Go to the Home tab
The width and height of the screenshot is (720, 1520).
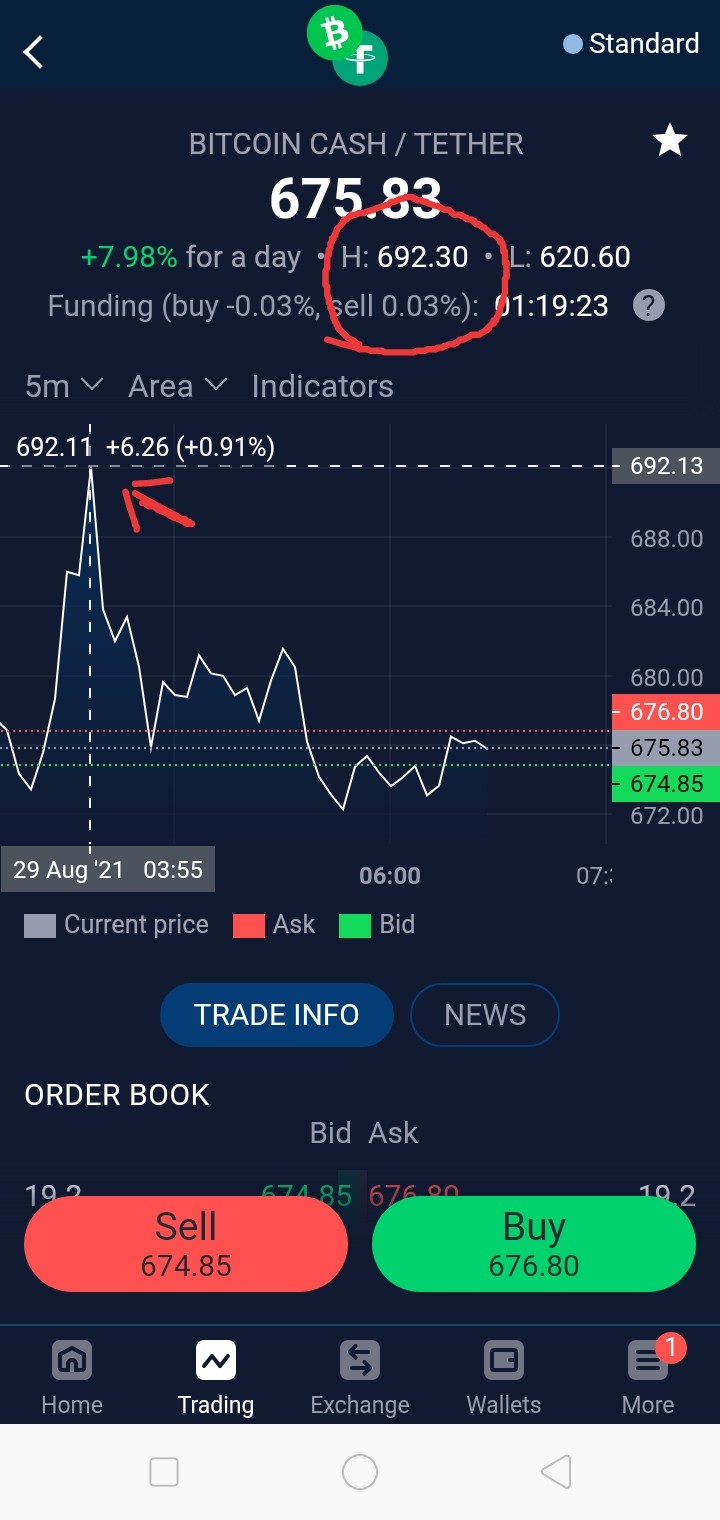72,1377
